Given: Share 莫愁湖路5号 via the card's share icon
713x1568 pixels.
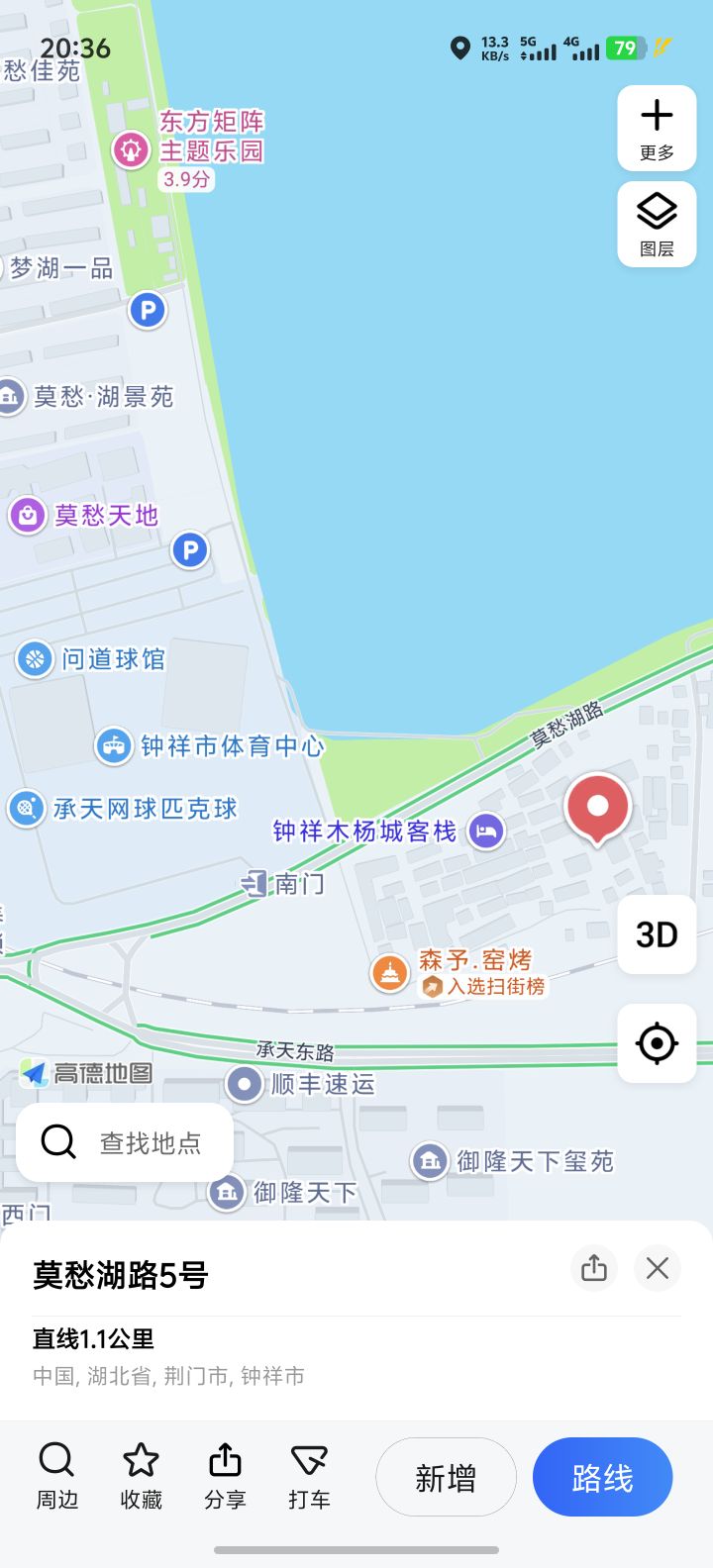Looking at the screenshot, I should click(x=594, y=1268).
